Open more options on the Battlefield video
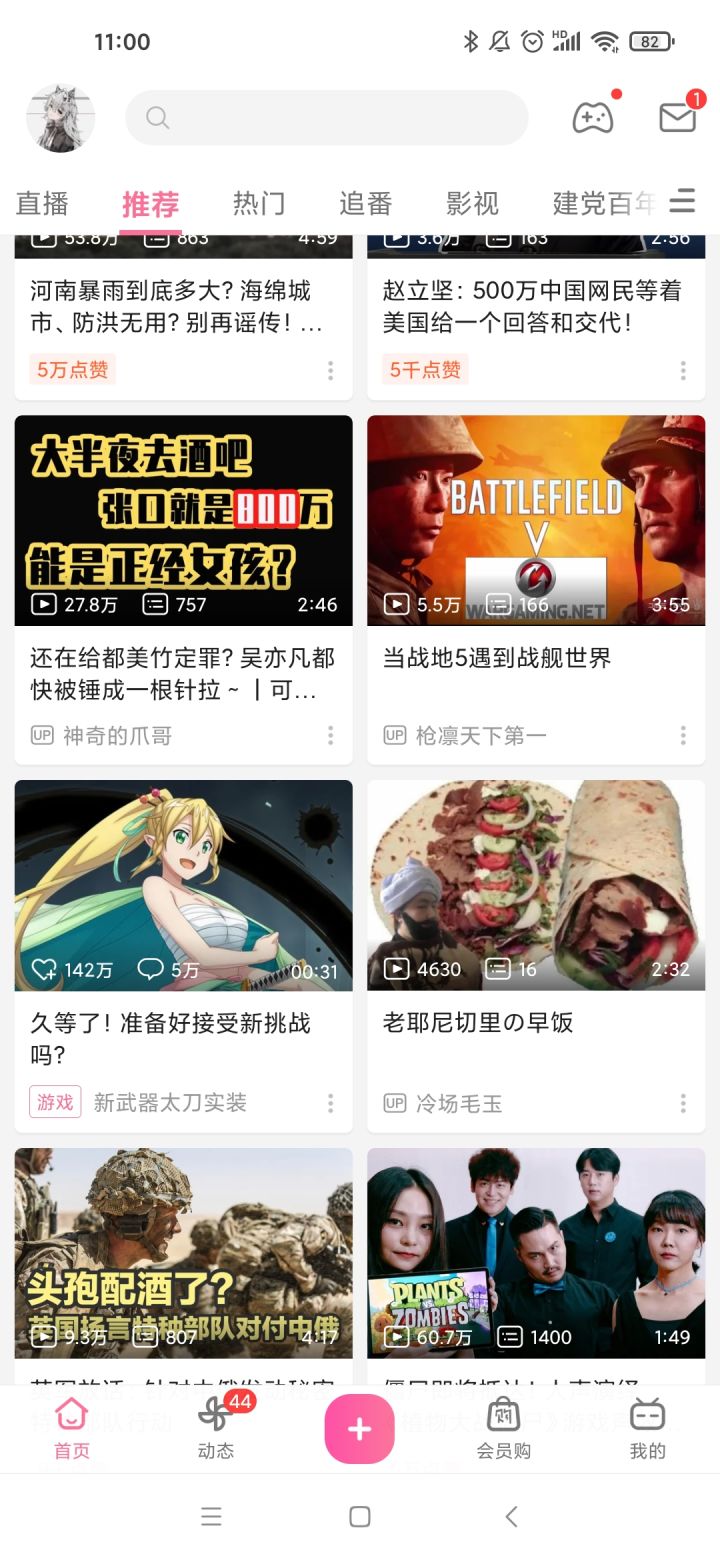 point(682,735)
